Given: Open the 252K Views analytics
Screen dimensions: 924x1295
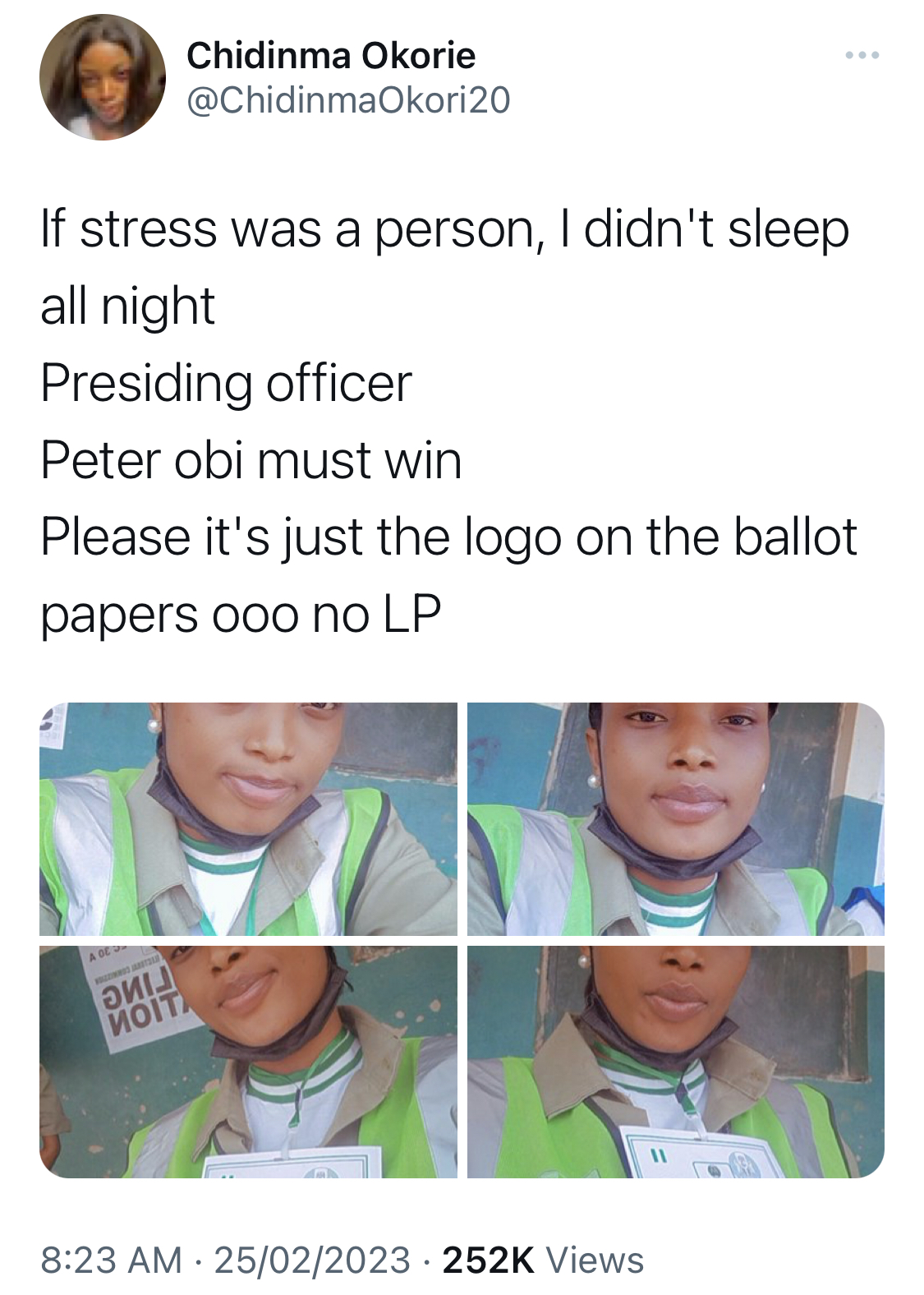Looking at the screenshot, I should pos(543,1260).
